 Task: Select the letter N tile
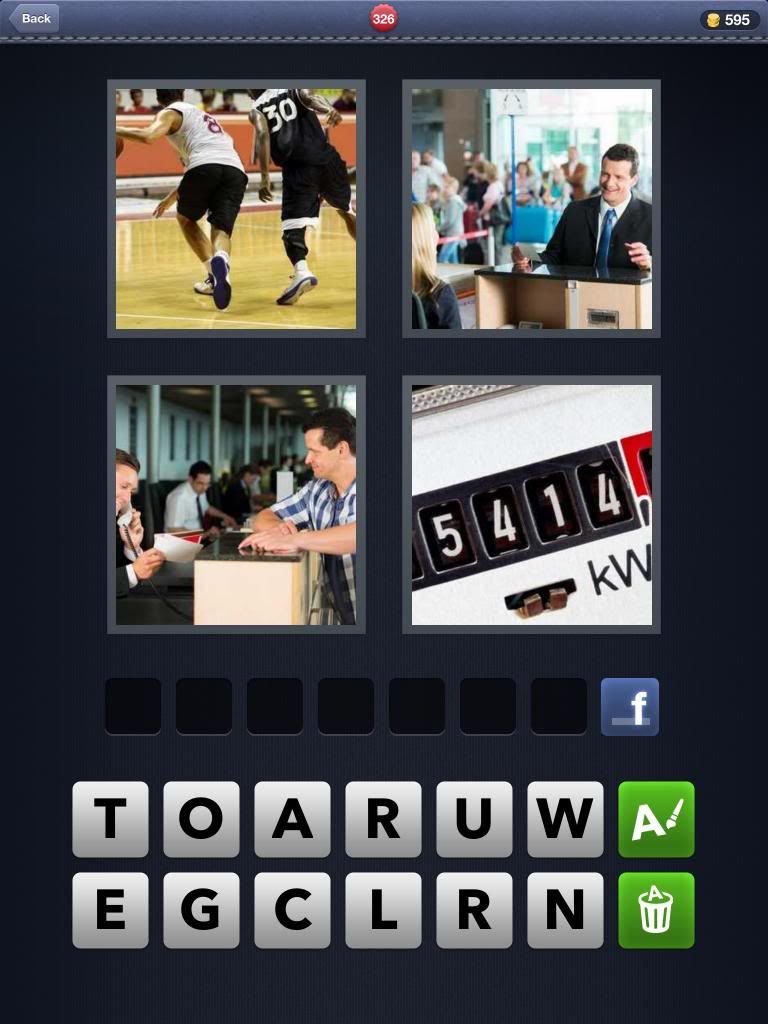tap(565, 910)
